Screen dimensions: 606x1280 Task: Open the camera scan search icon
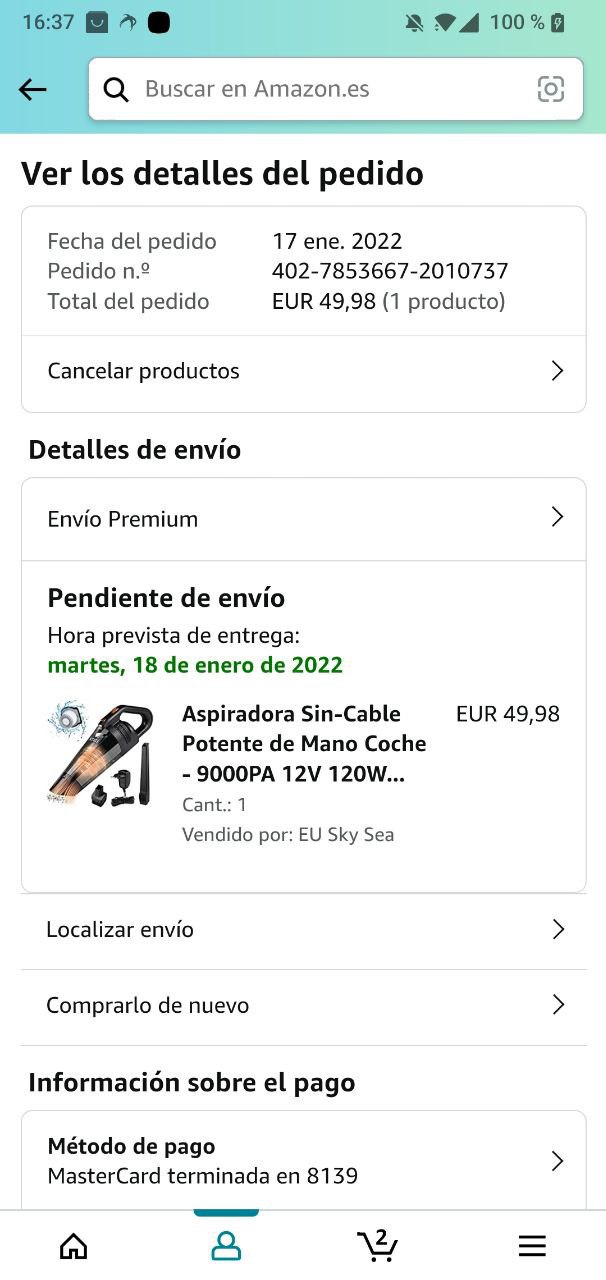(550, 89)
